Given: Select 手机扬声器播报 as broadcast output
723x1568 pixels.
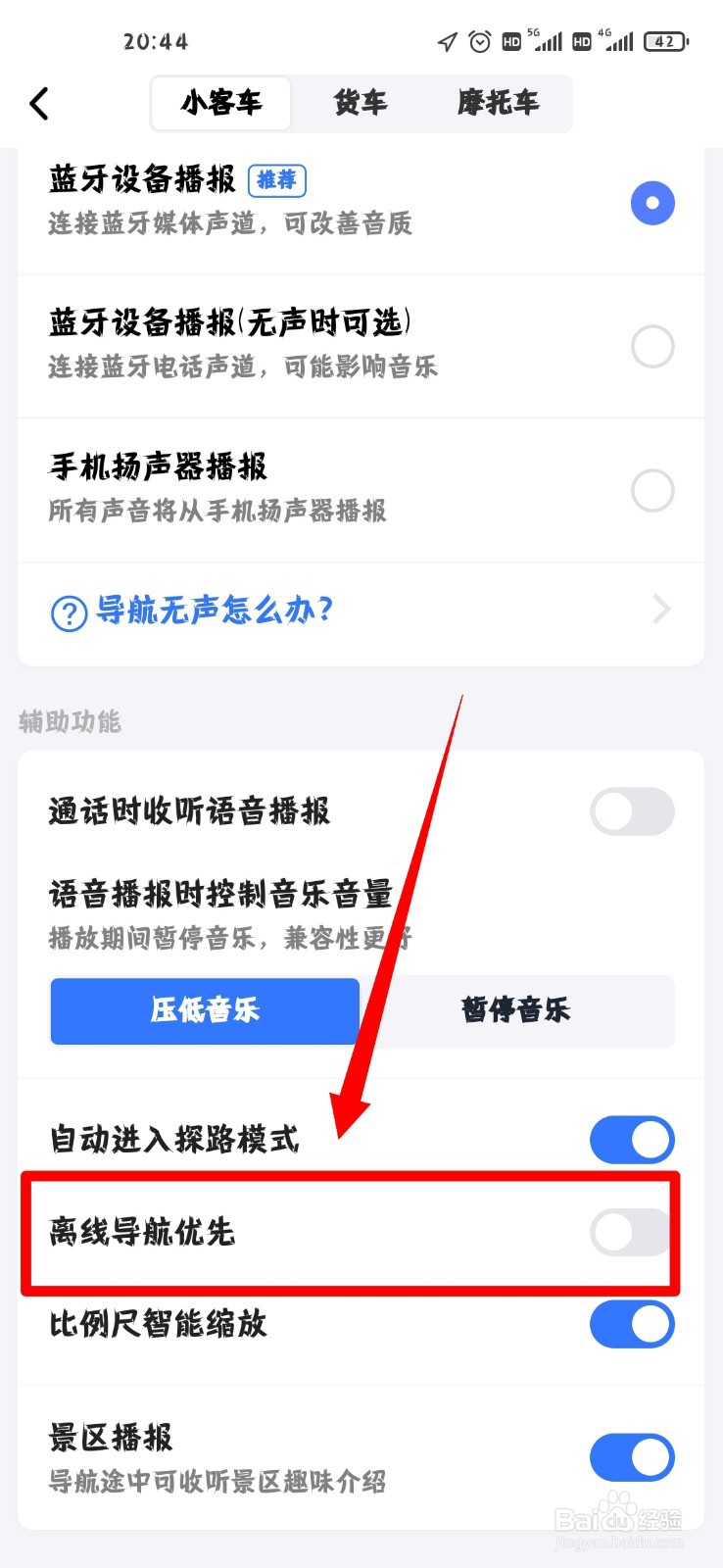Looking at the screenshot, I should [x=652, y=491].
